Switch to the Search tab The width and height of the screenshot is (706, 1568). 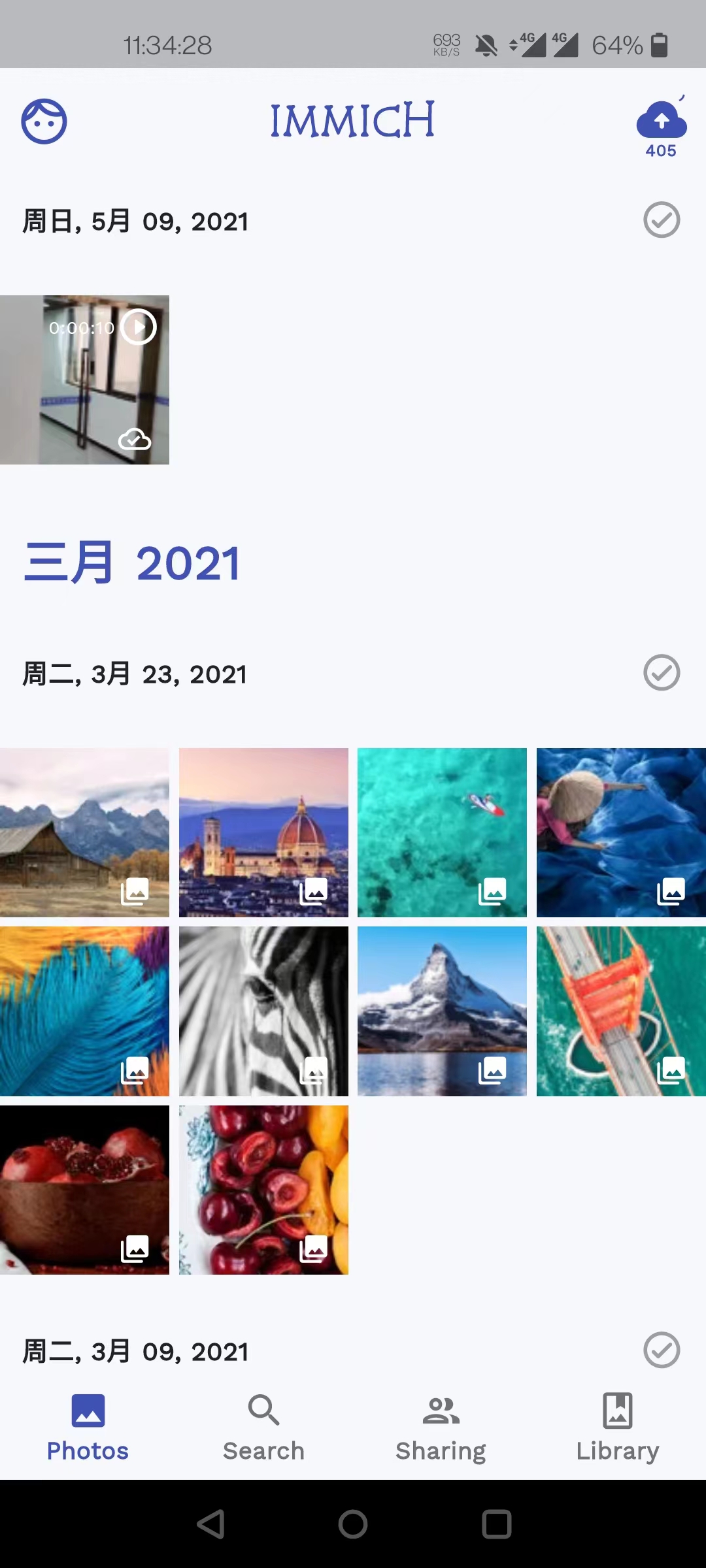(263, 1428)
